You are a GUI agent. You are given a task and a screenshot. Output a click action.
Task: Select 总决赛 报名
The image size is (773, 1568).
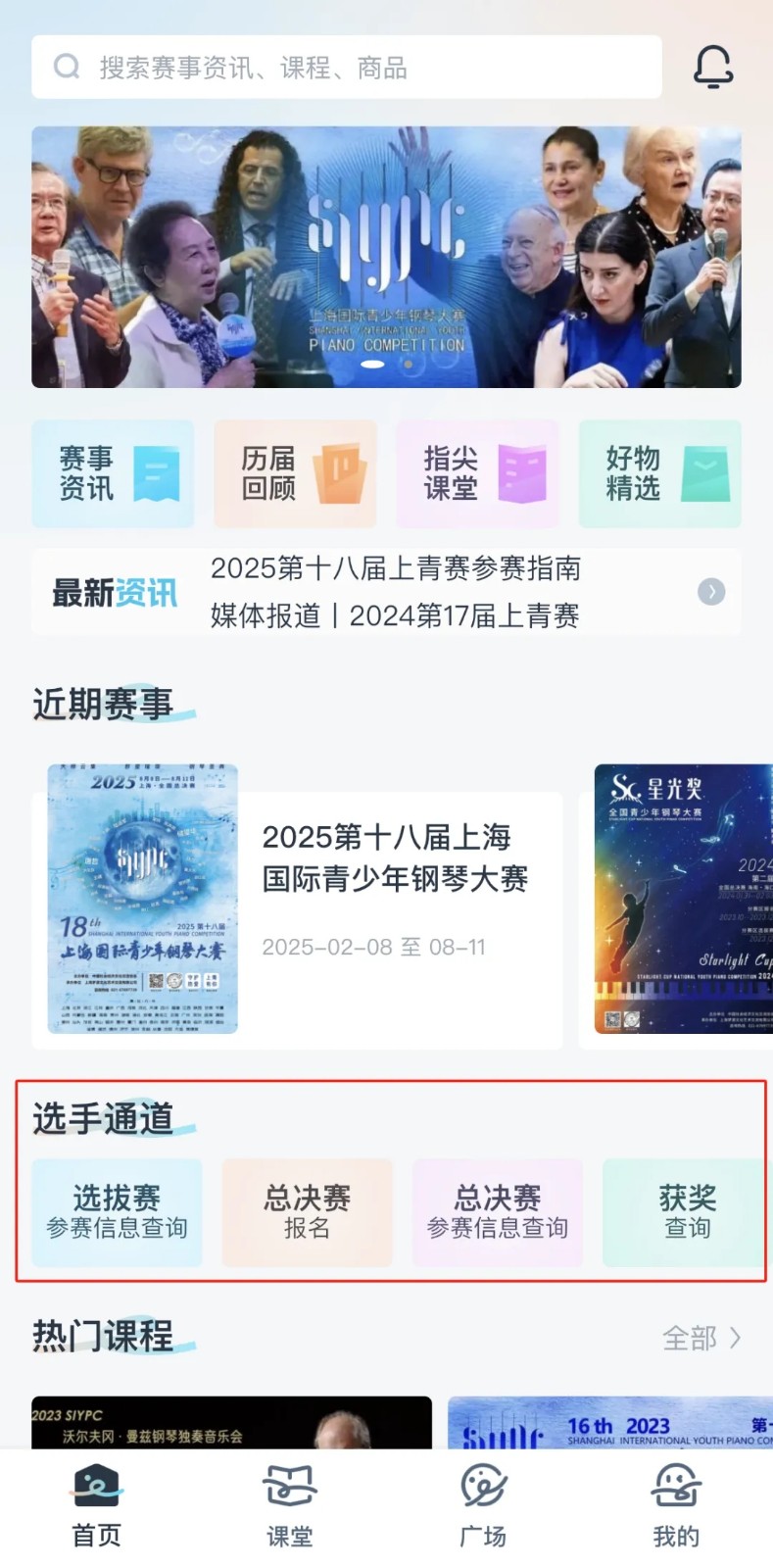(307, 1212)
